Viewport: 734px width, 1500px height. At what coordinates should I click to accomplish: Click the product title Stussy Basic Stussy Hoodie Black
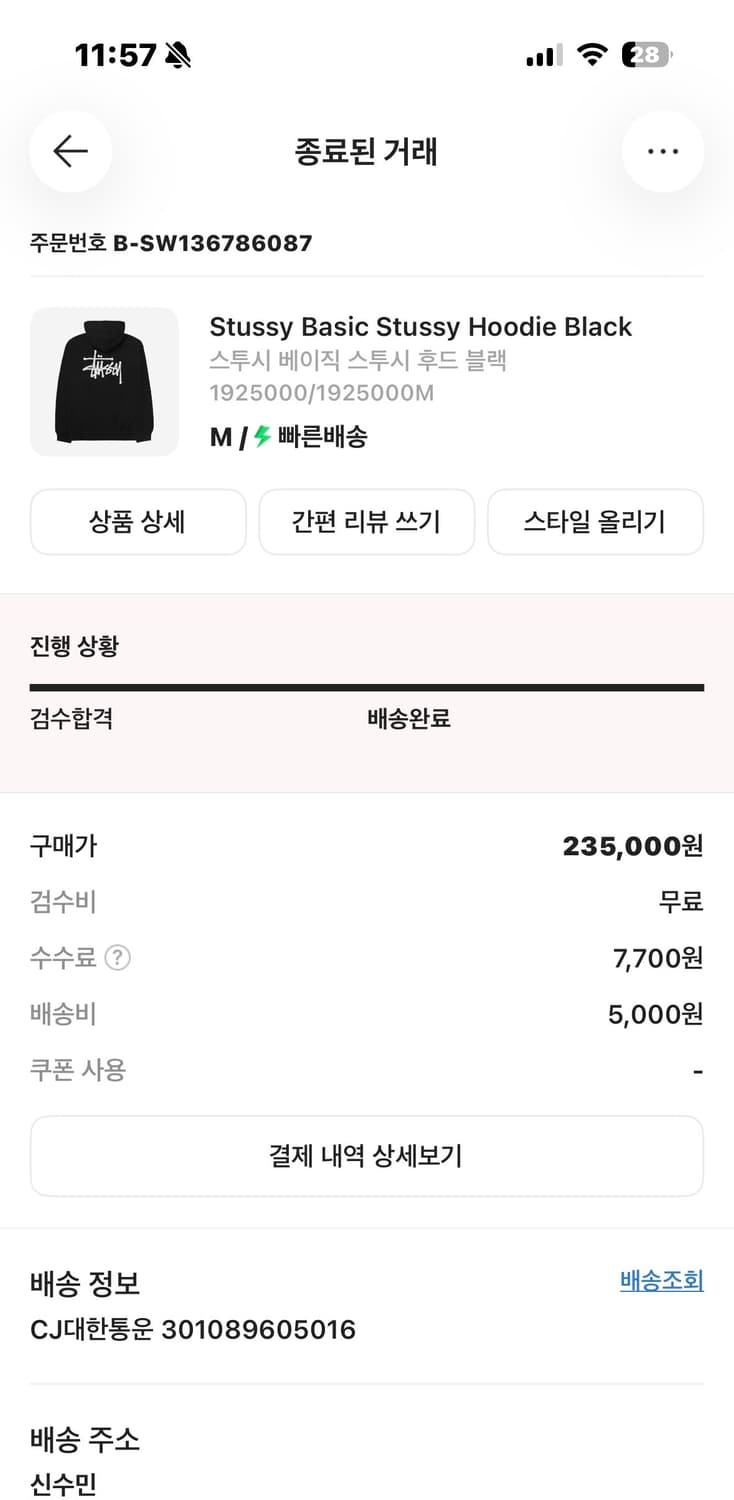pyautogui.click(x=420, y=326)
